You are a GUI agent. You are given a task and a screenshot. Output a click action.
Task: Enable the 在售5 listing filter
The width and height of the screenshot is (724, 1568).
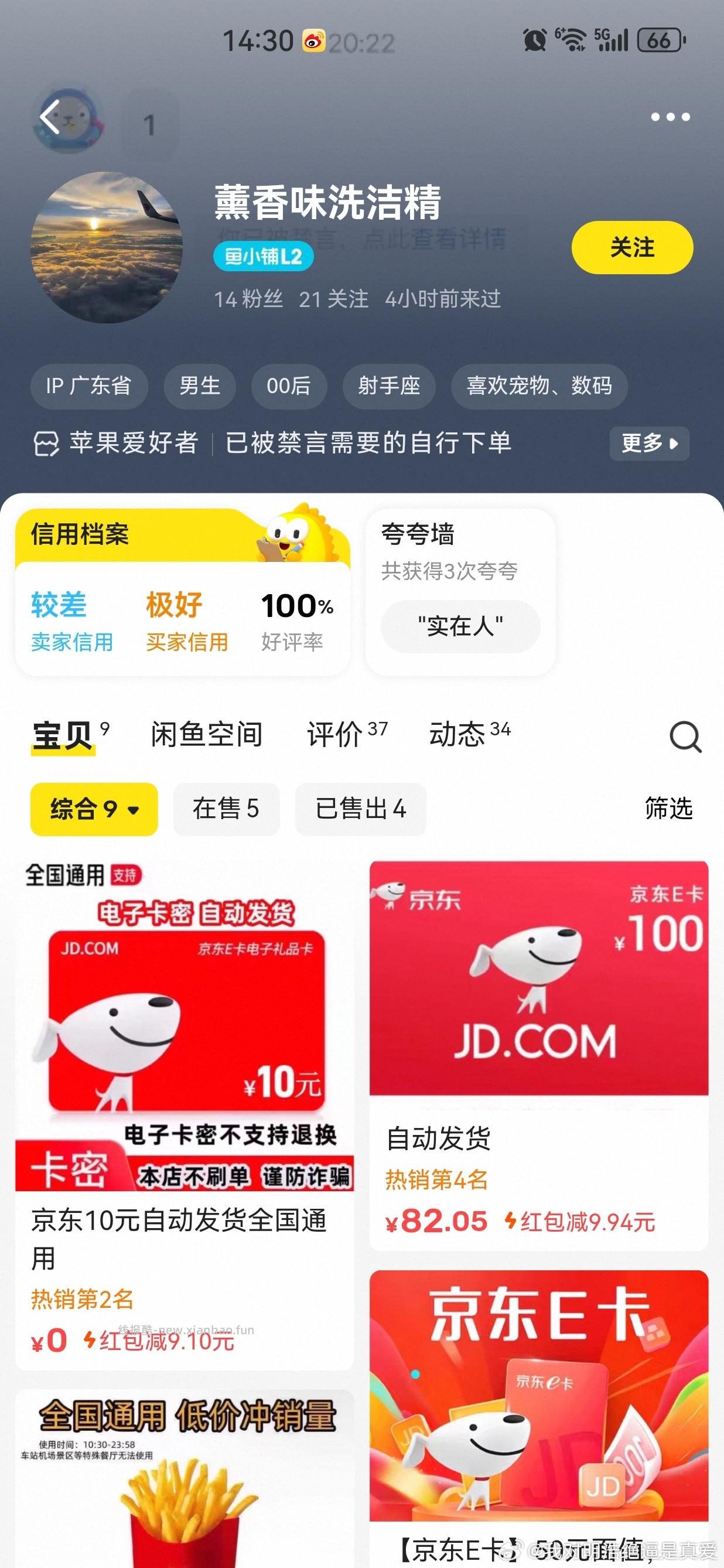(226, 810)
